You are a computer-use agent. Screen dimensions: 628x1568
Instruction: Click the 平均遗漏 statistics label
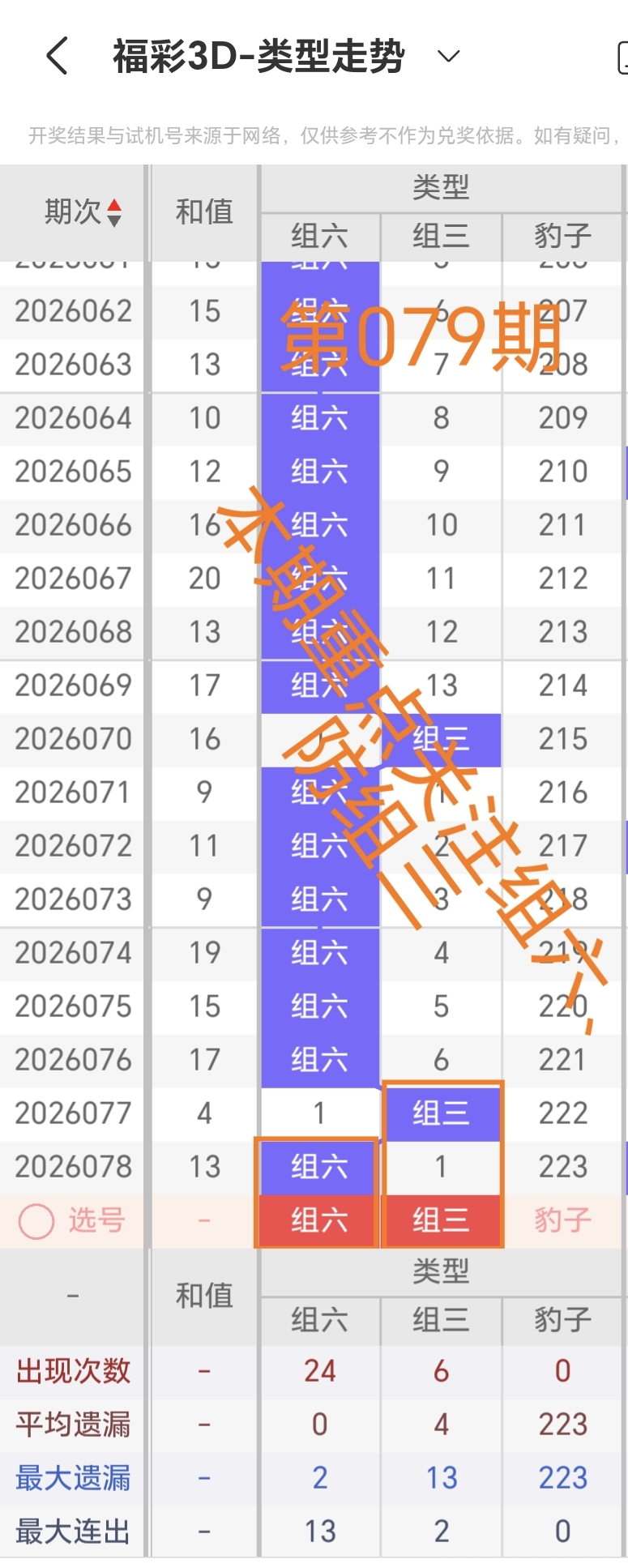tap(71, 1424)
